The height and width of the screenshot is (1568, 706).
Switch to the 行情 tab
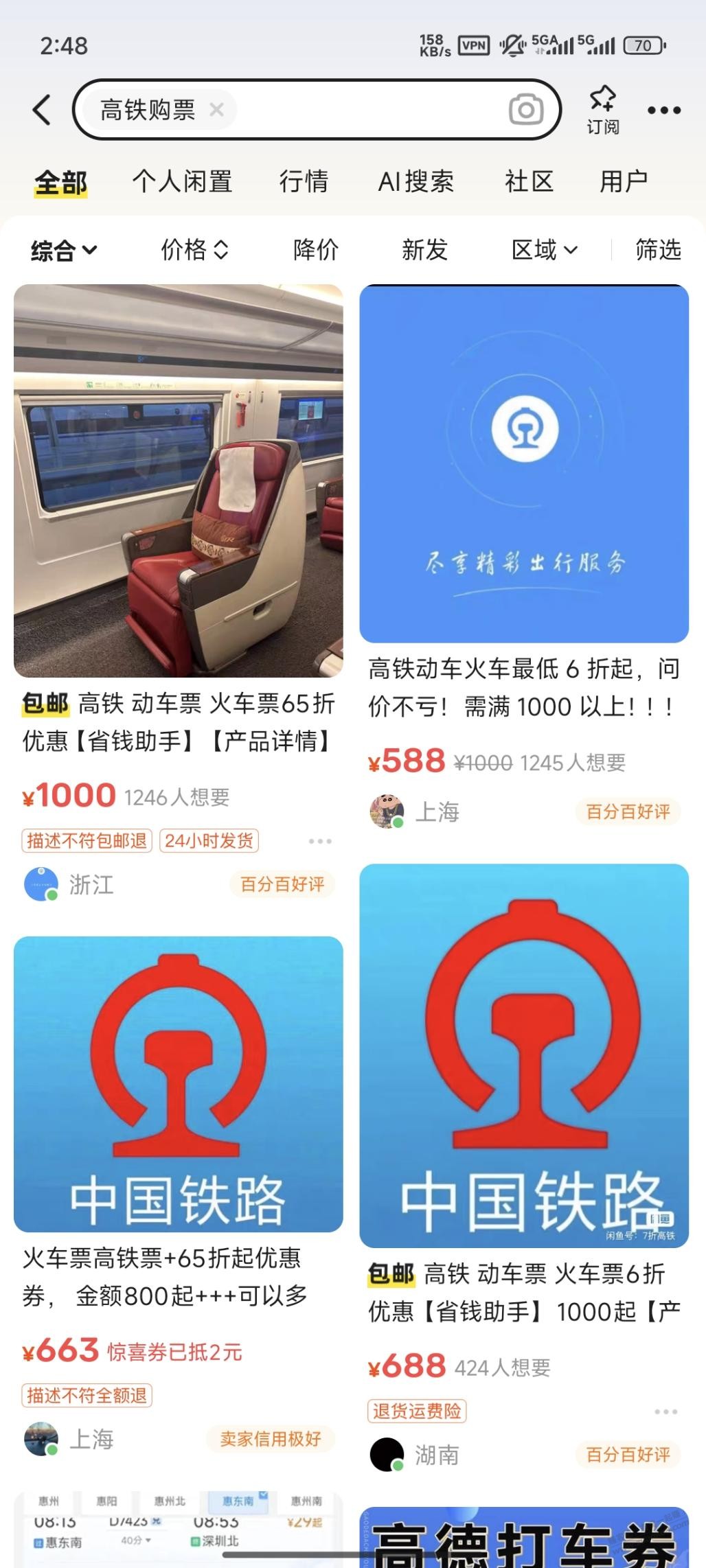click(x=304, y=182)
